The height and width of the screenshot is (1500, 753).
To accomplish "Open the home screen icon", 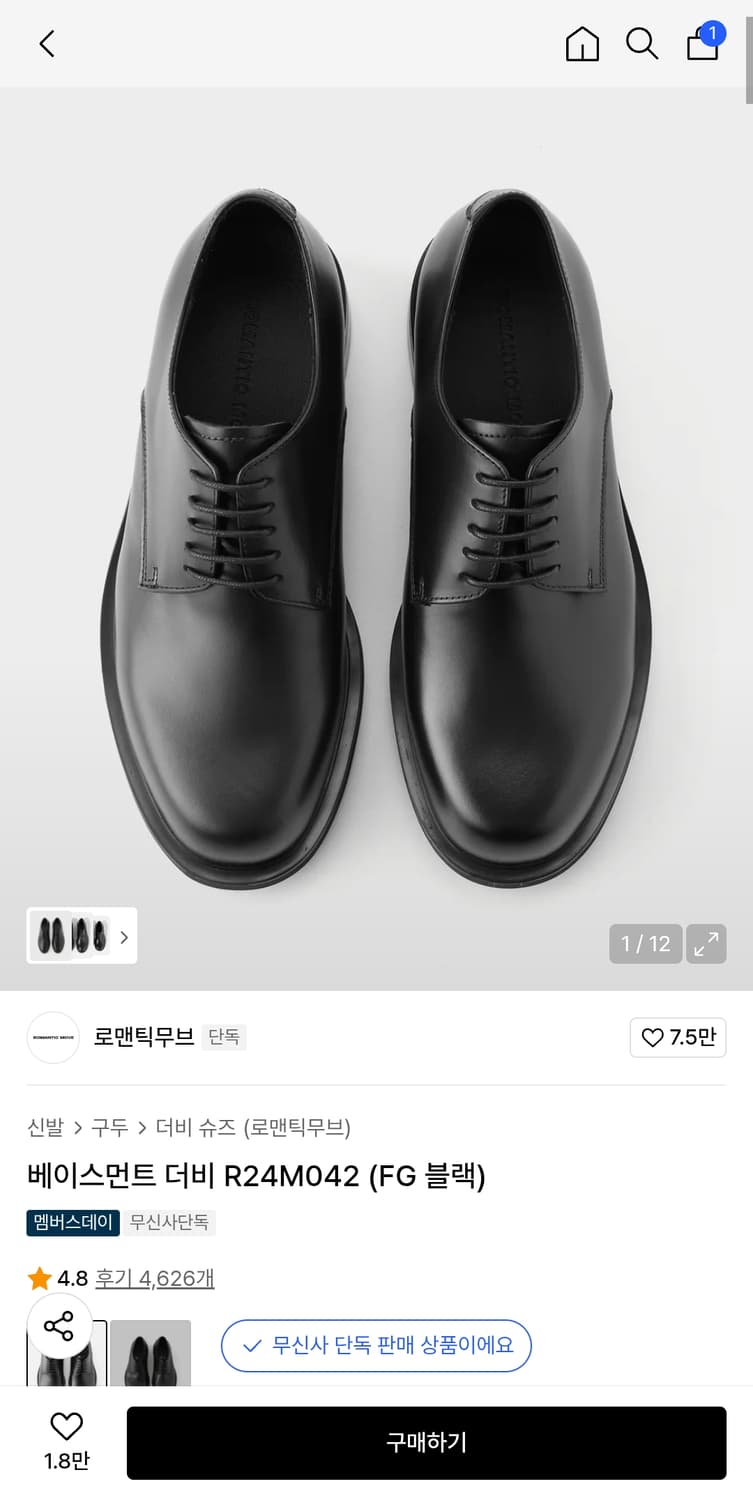I will [x=582, y=44].
